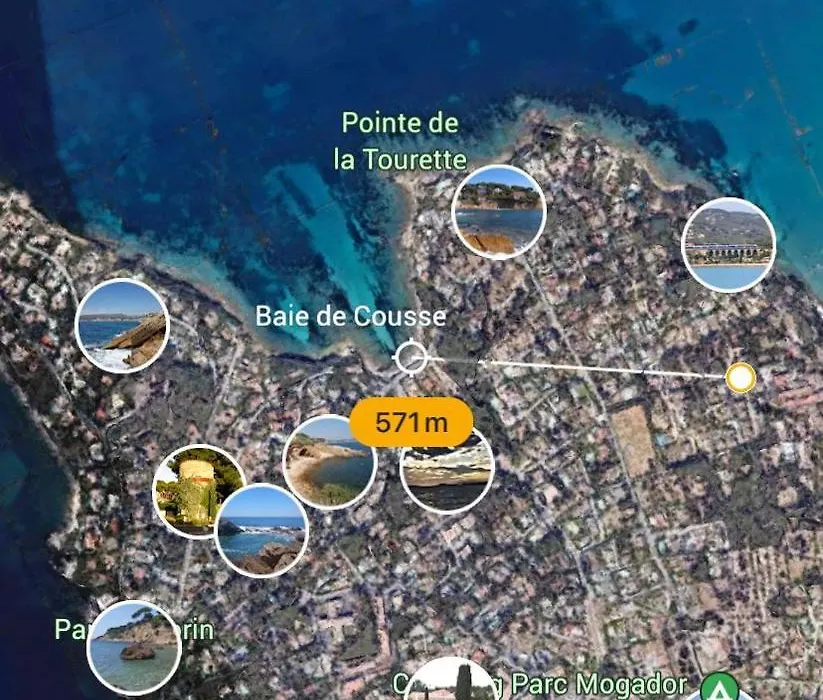This screenshot has height=700, width=823.
Task: Open the long striped building photo
Action: (x=728, y=245)
